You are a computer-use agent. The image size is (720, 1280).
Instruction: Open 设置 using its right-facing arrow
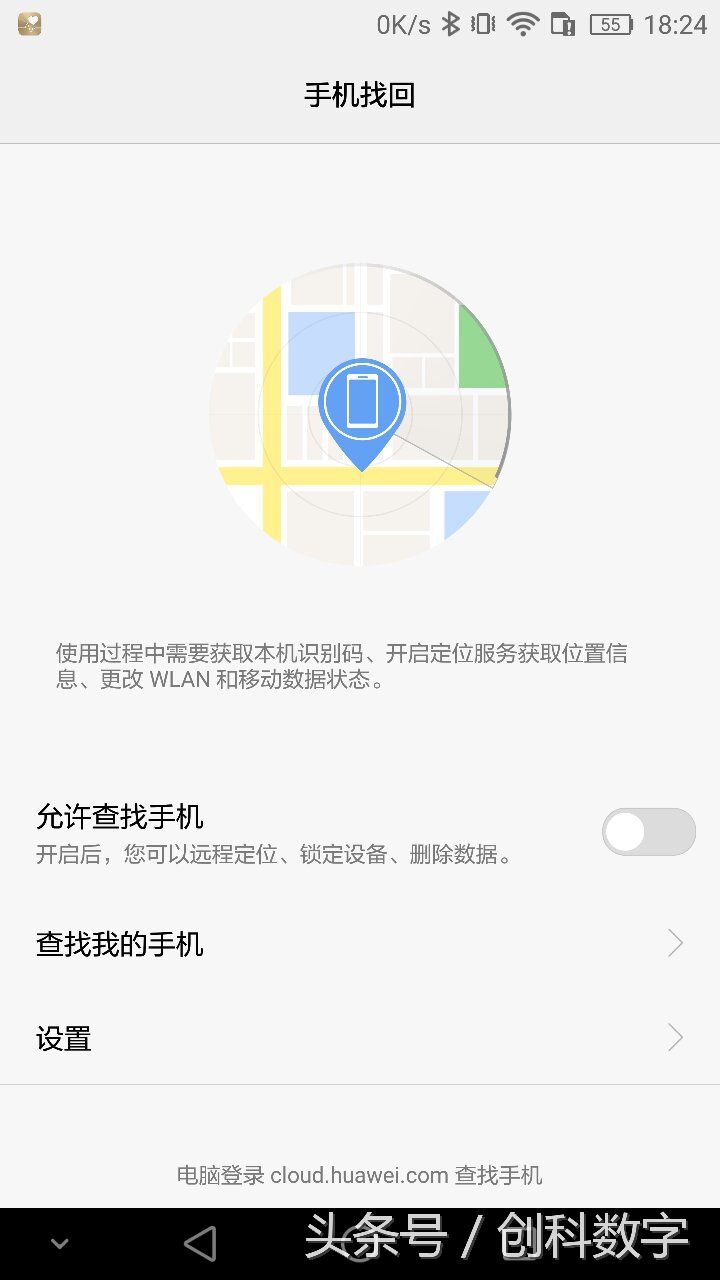click(676, 1038)
